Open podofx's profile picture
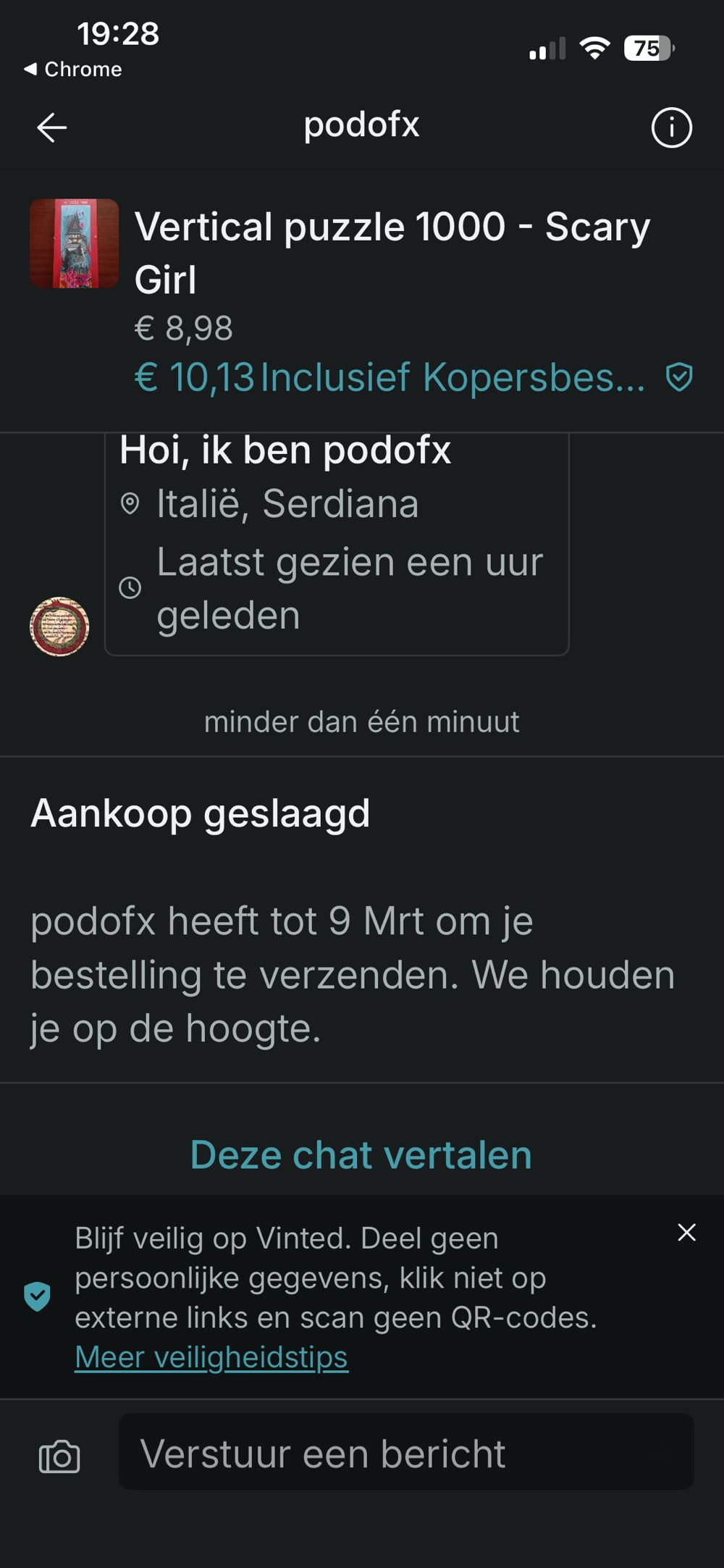 click(59, 626)
